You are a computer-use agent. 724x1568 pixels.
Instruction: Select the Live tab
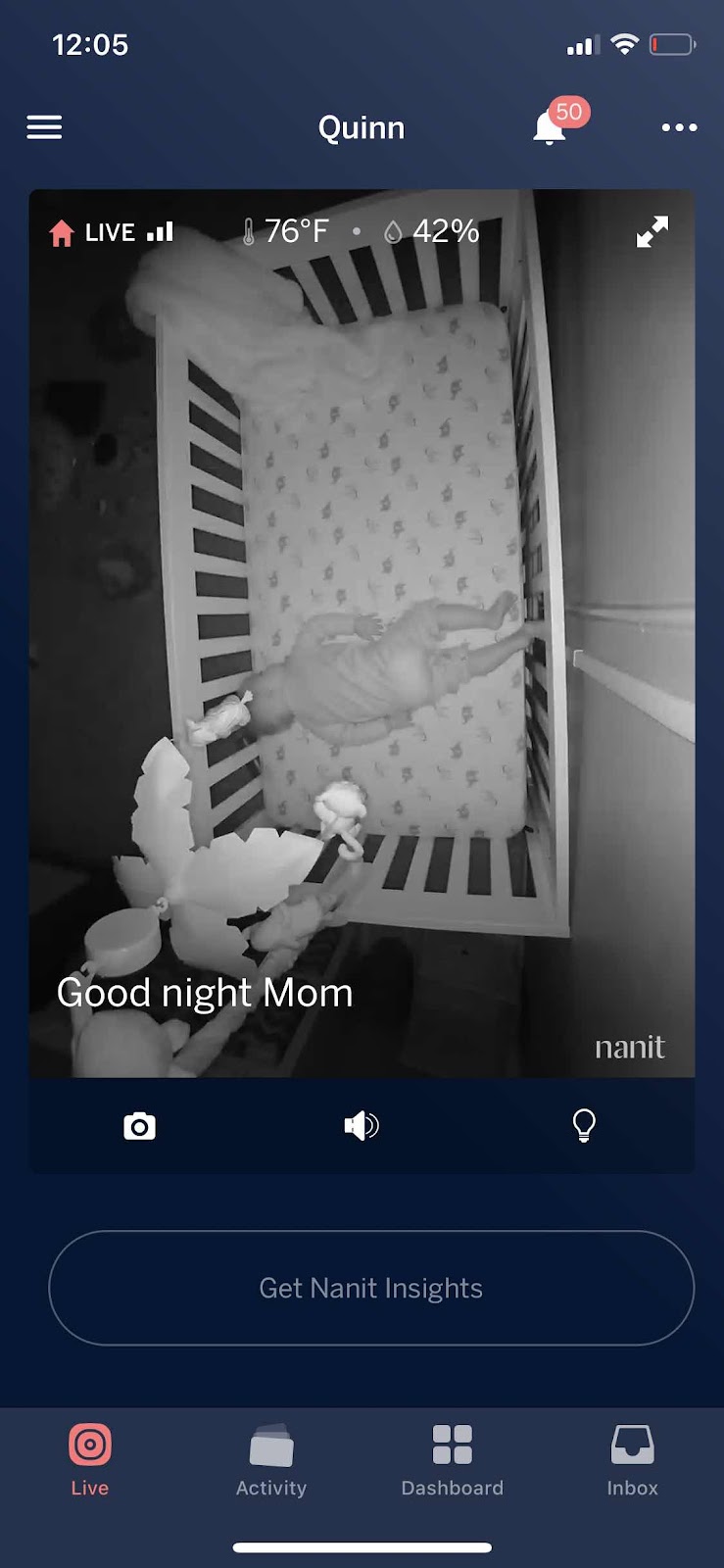point(89,1460)
